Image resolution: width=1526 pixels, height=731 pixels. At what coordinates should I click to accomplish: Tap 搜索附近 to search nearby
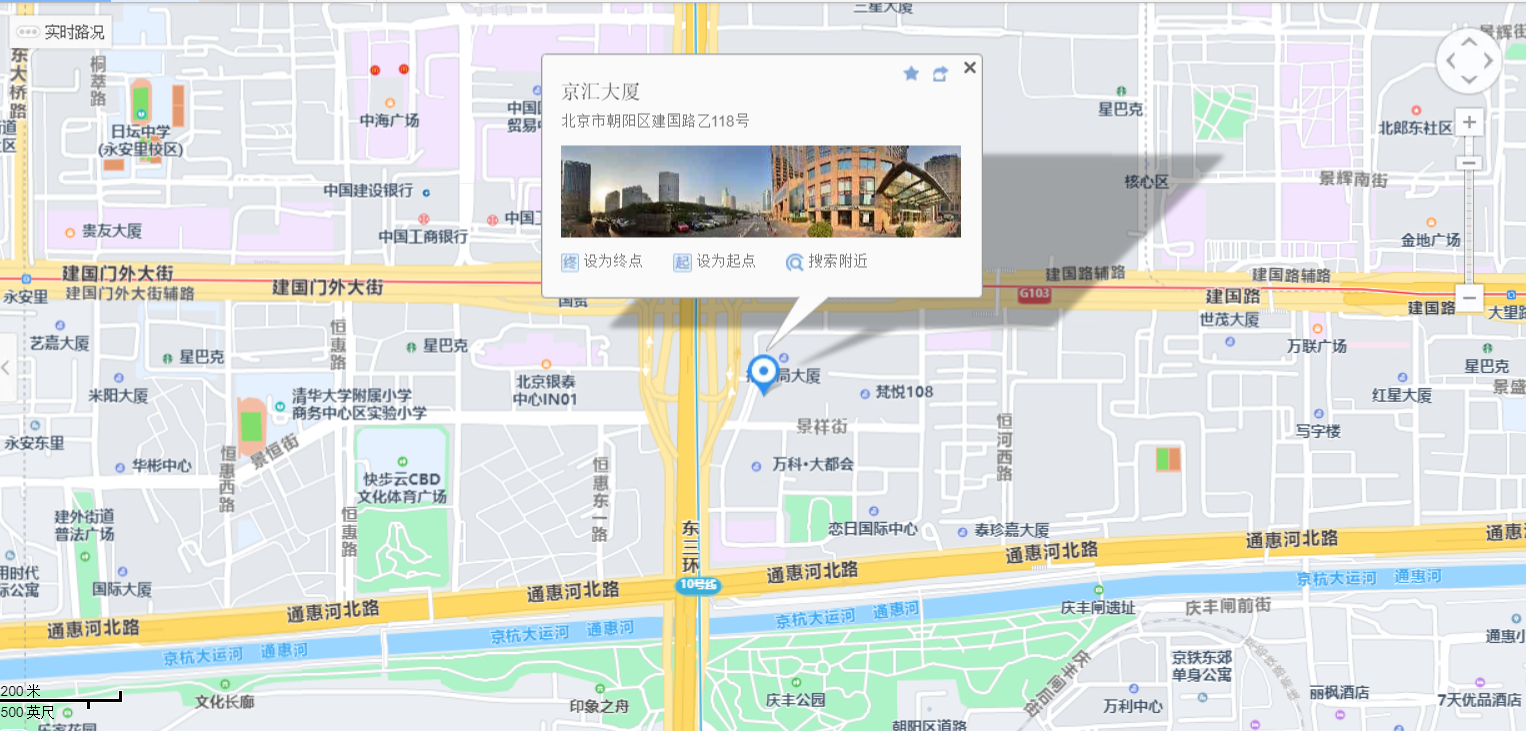point(827,262)
